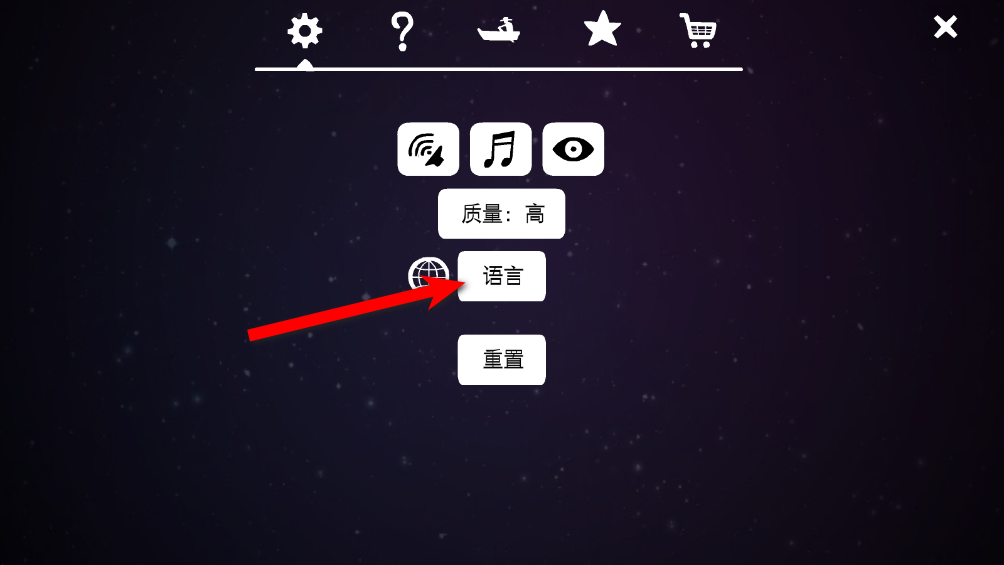Viewport: 1004px width, 565px height.
Task: Open the boat selection tab
Action: [498, 31]
